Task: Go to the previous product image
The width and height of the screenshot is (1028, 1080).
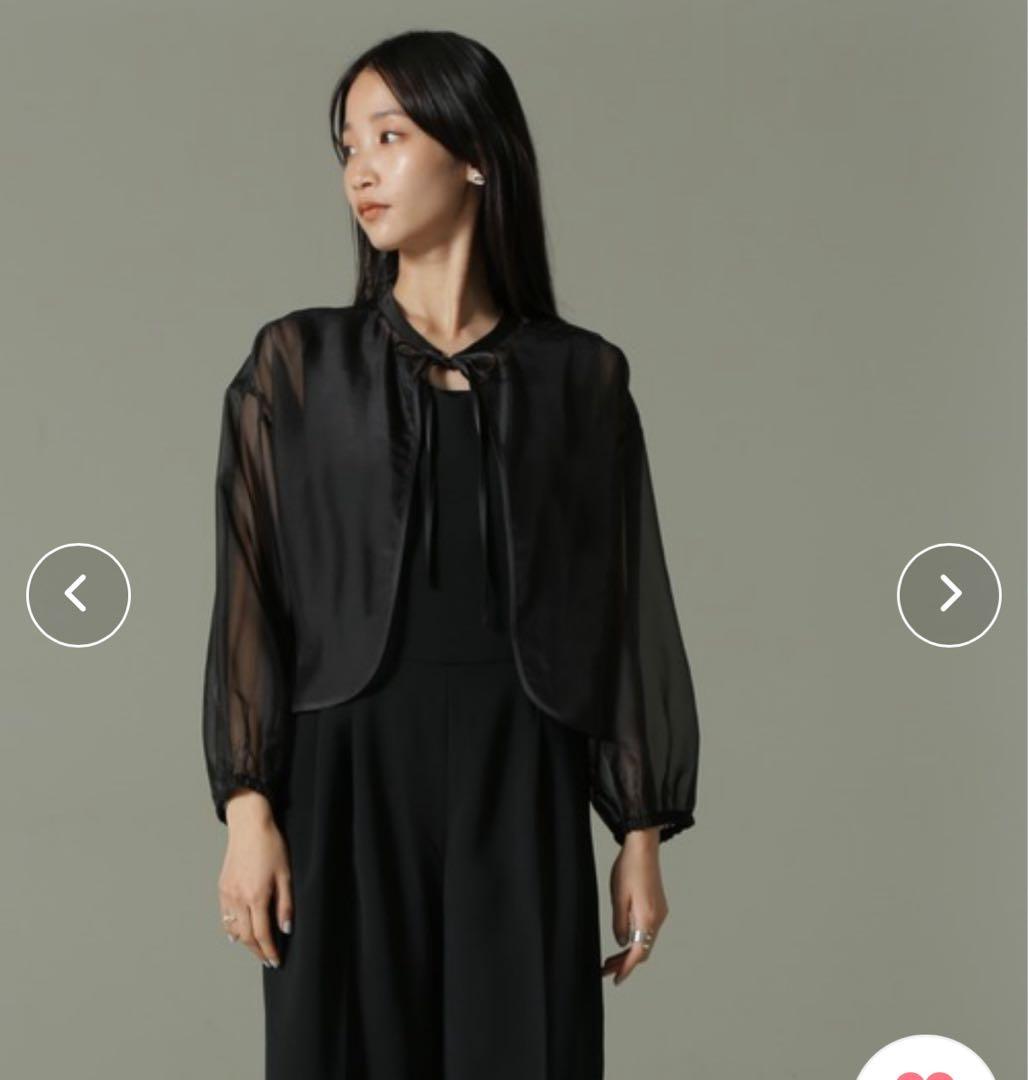Action: coord(78,595)
